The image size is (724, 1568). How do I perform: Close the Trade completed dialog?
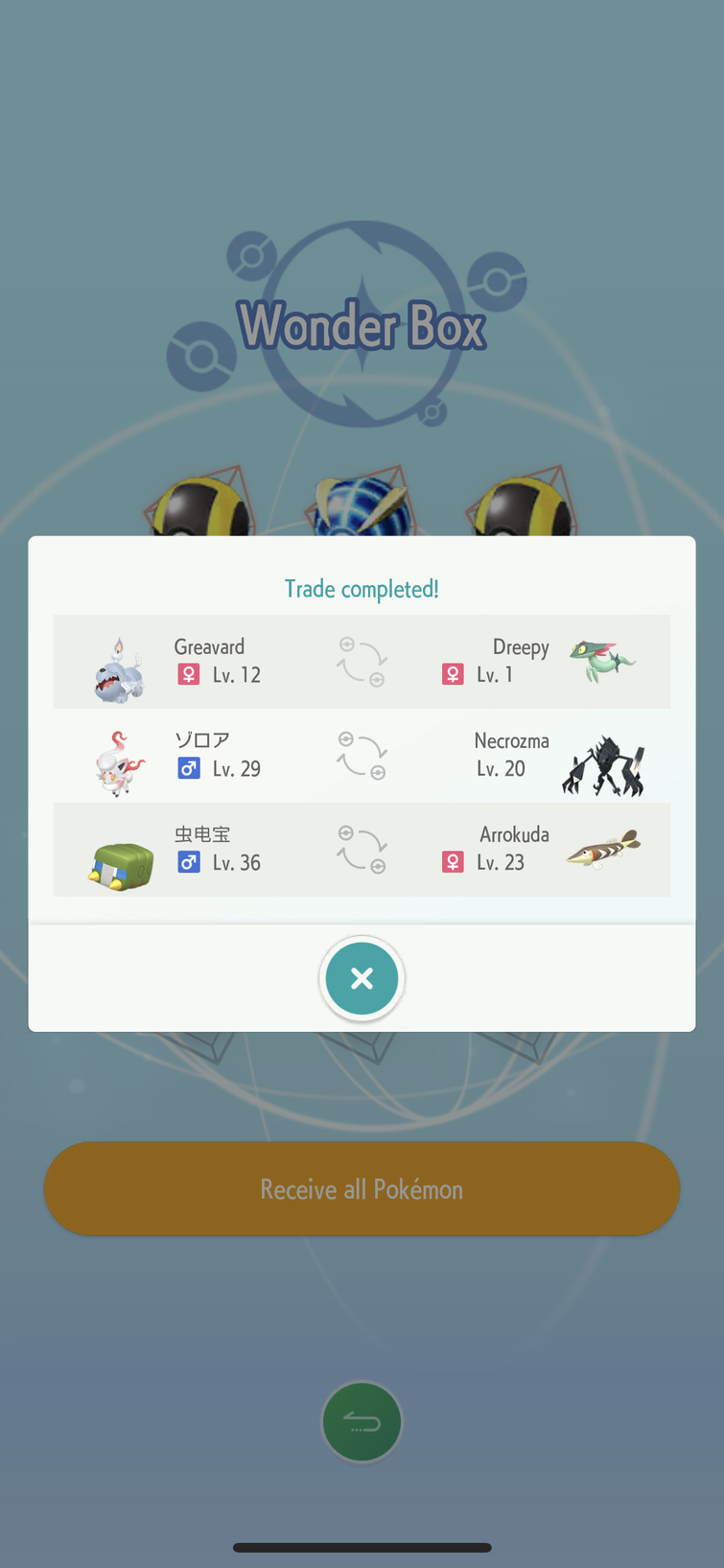coord(362,978)
